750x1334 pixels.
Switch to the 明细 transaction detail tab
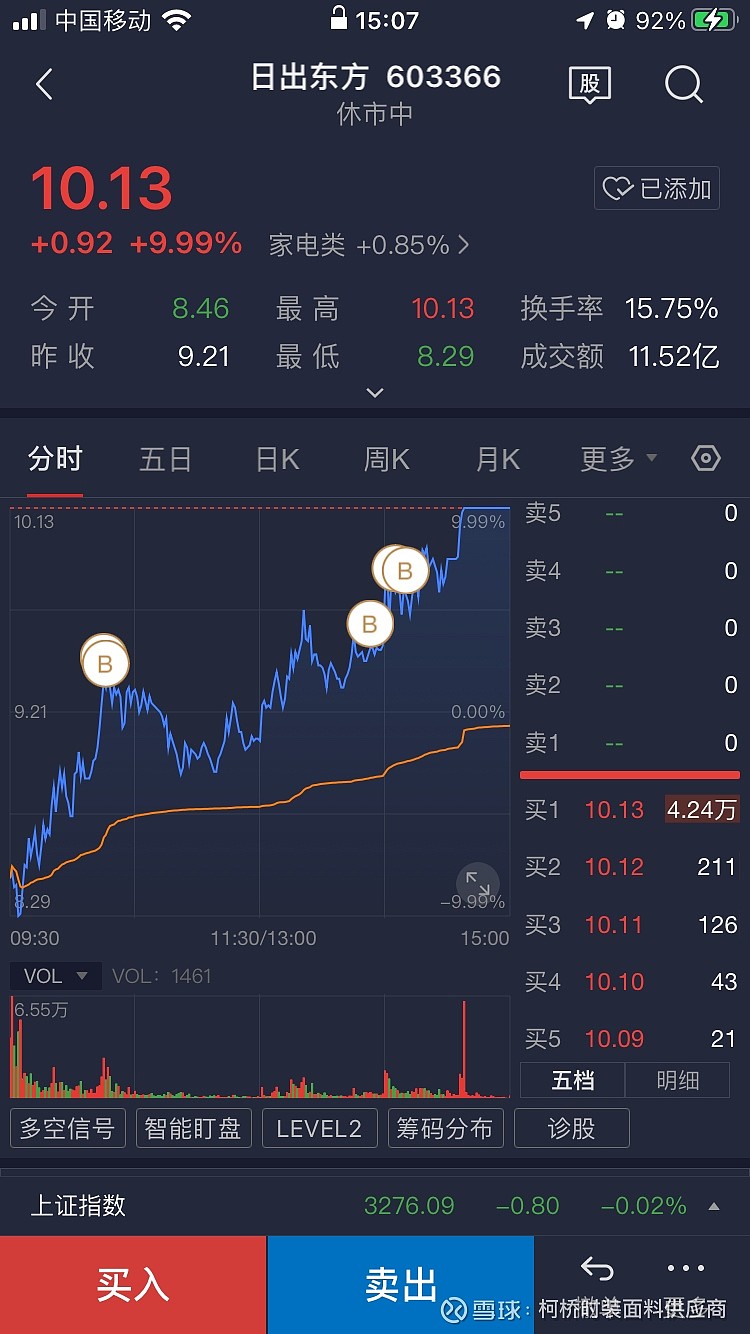[x=677, y=1080]
